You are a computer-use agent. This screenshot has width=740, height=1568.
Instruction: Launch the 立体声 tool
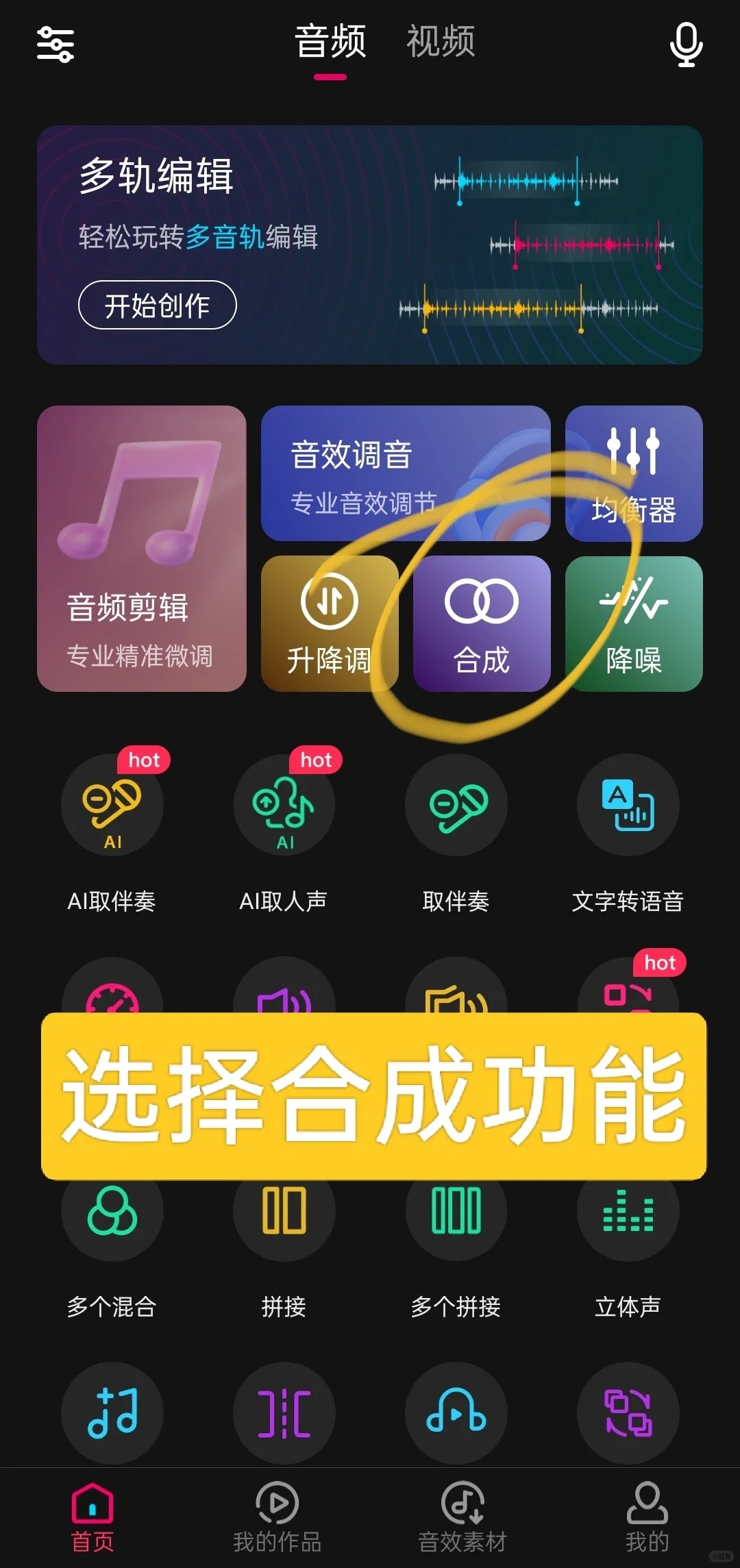(628, 1212)
